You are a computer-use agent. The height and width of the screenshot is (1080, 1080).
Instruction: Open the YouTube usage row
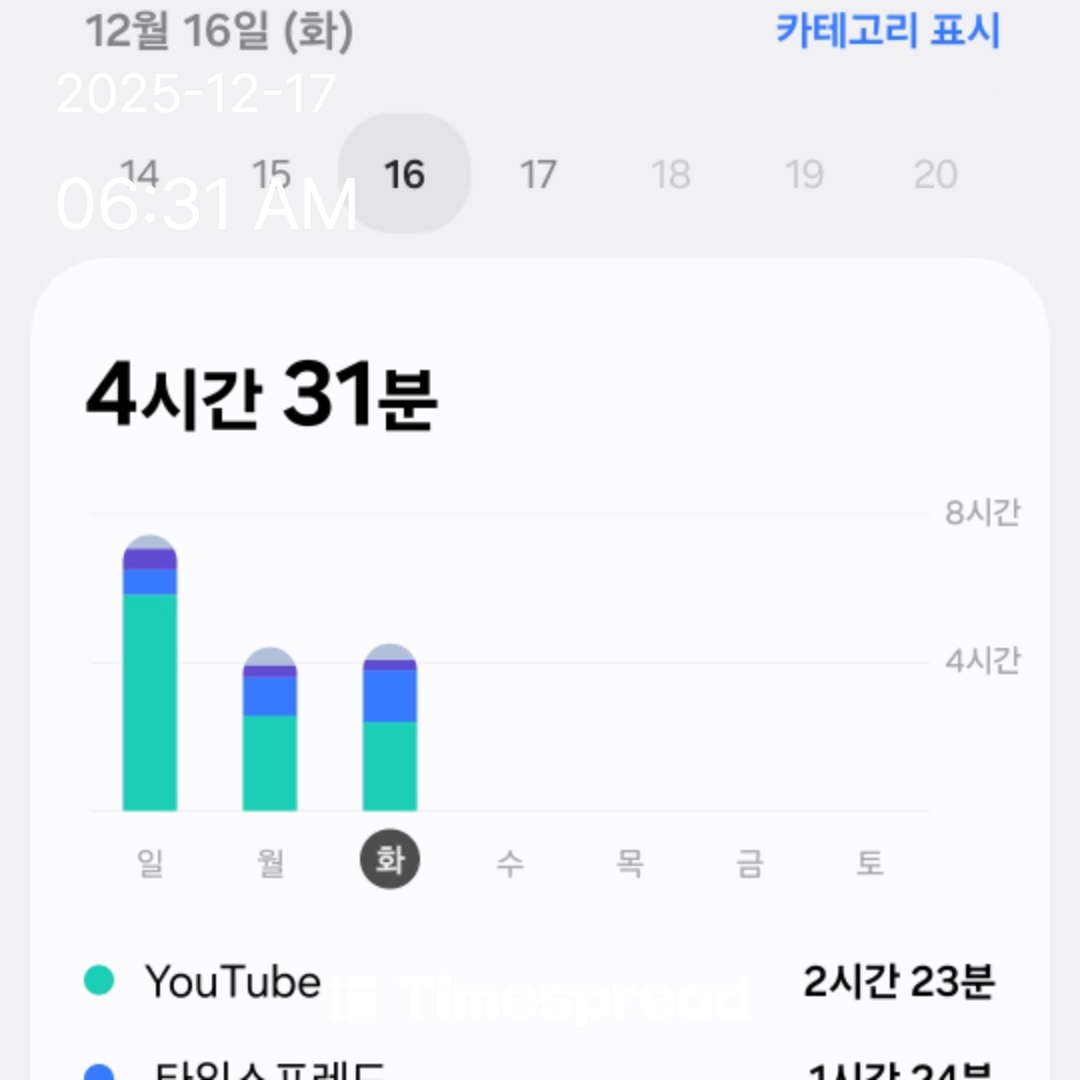(540, 982)
